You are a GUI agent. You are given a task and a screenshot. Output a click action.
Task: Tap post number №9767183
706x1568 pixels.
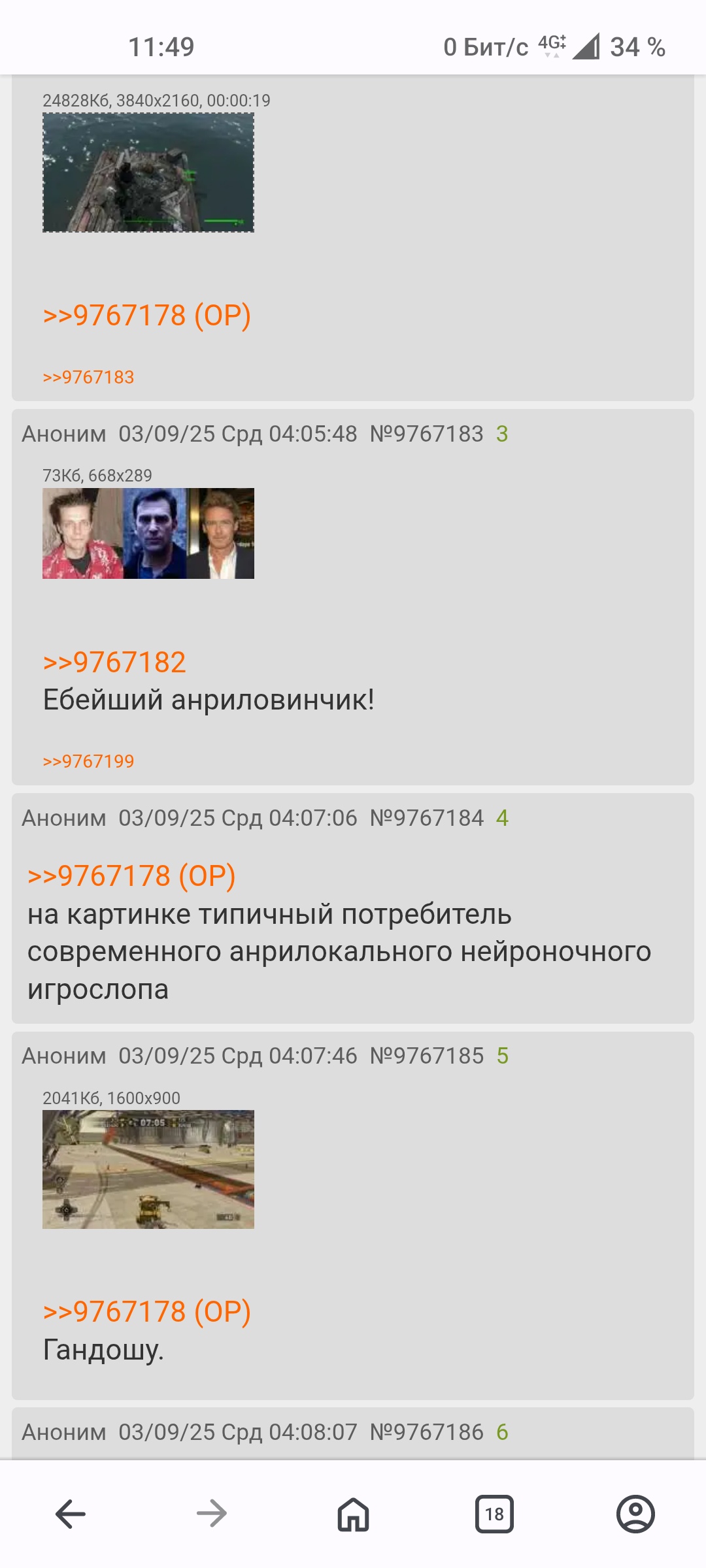click(x=427, y=434)
